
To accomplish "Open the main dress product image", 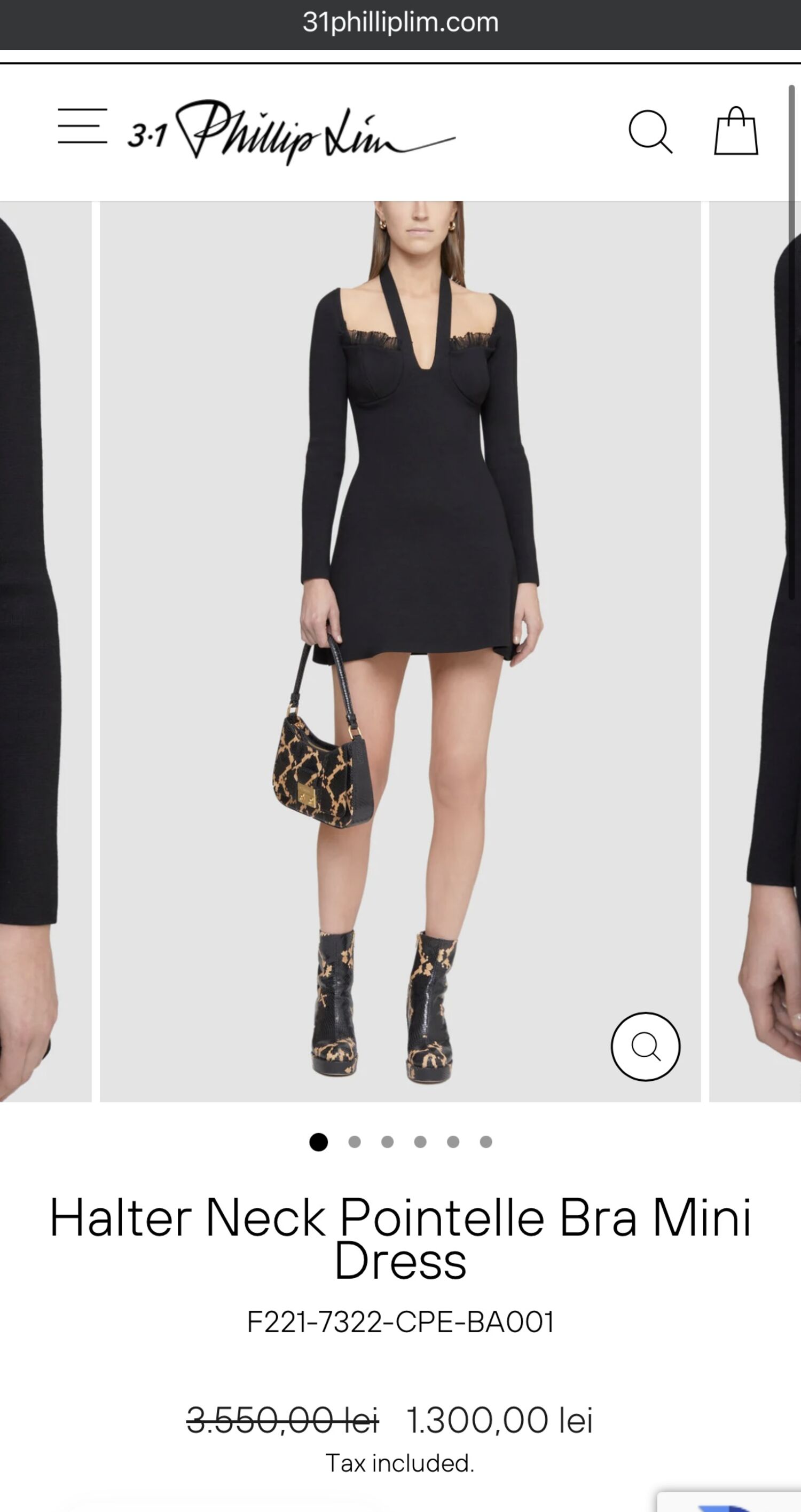I will 400,652.
